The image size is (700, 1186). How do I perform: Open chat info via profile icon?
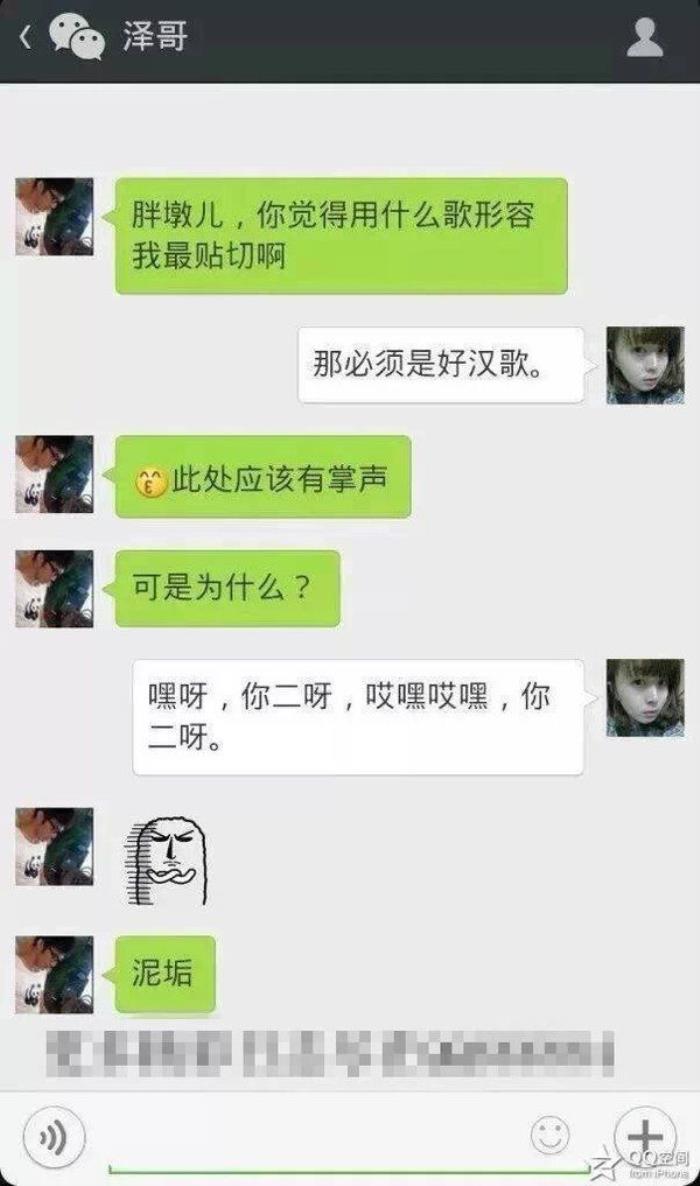coord(645,38)
